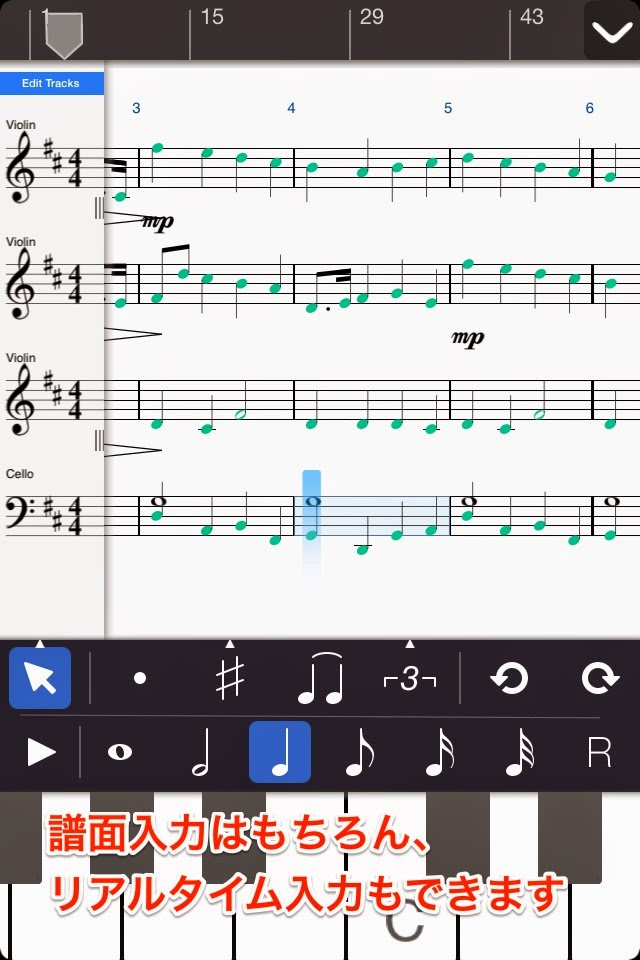The width and height of the screenshot is (640, 960).
Task: Select the quarter note duration
Action: 280,752
